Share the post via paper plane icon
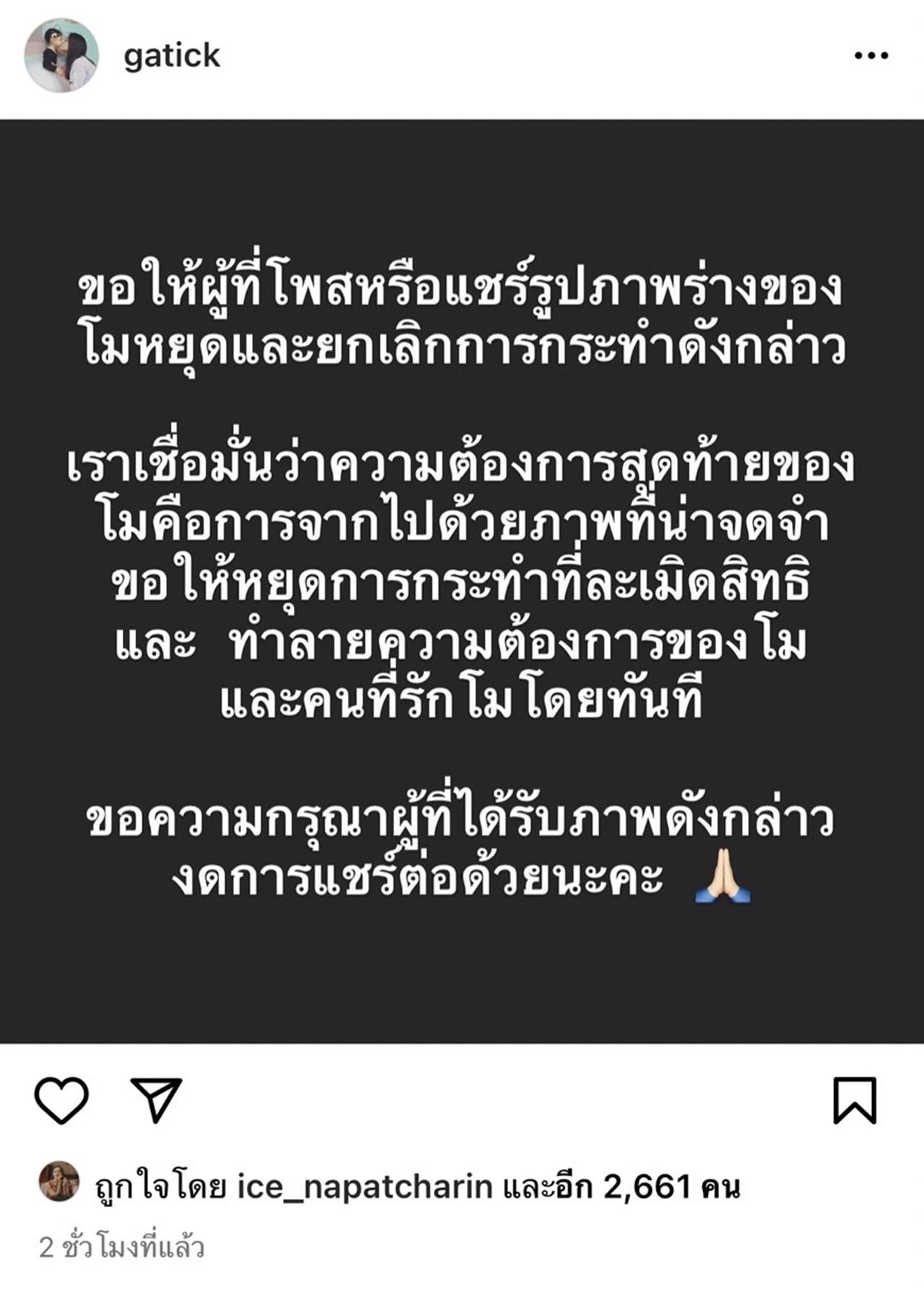Viewport: 924px width, 1309px height. click(156, 1100)
